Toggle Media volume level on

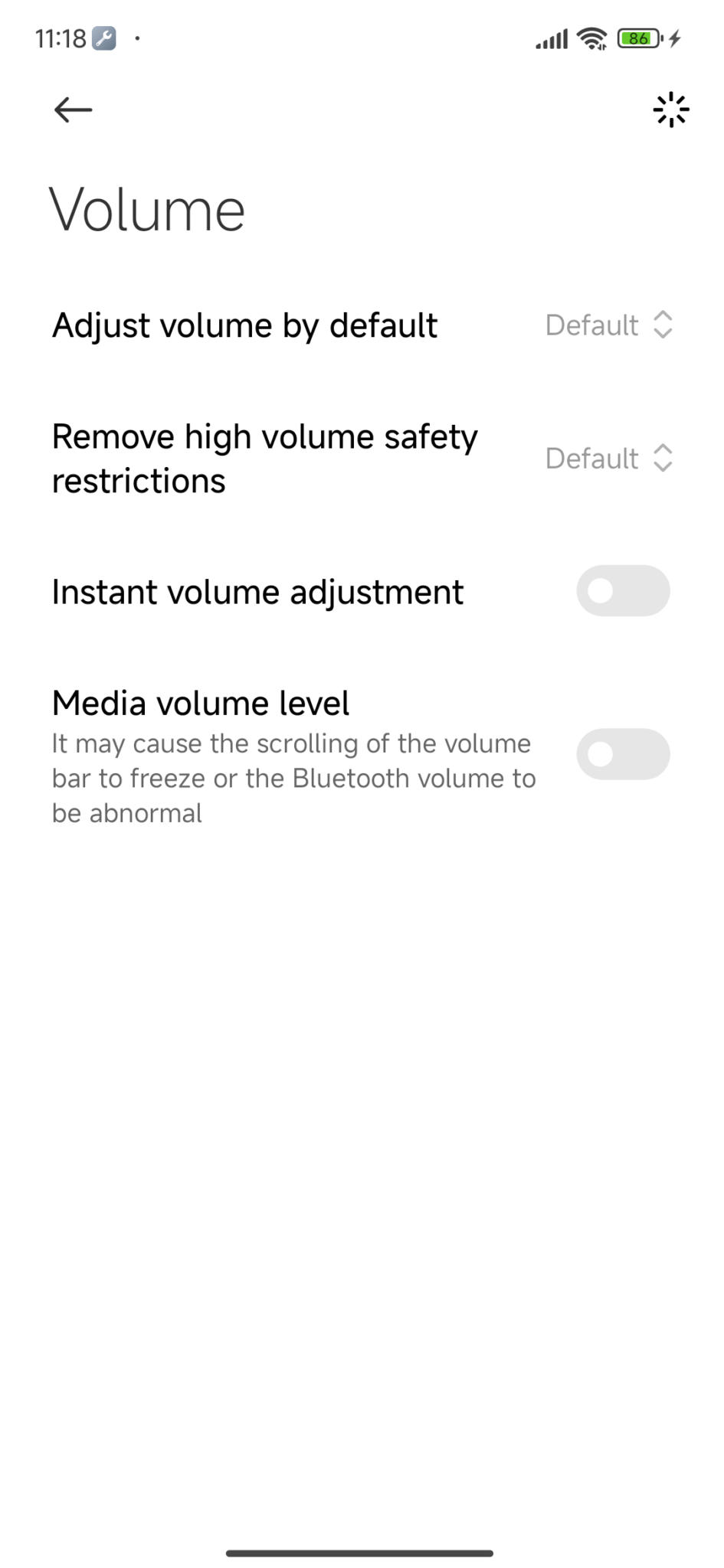point(623,754)
